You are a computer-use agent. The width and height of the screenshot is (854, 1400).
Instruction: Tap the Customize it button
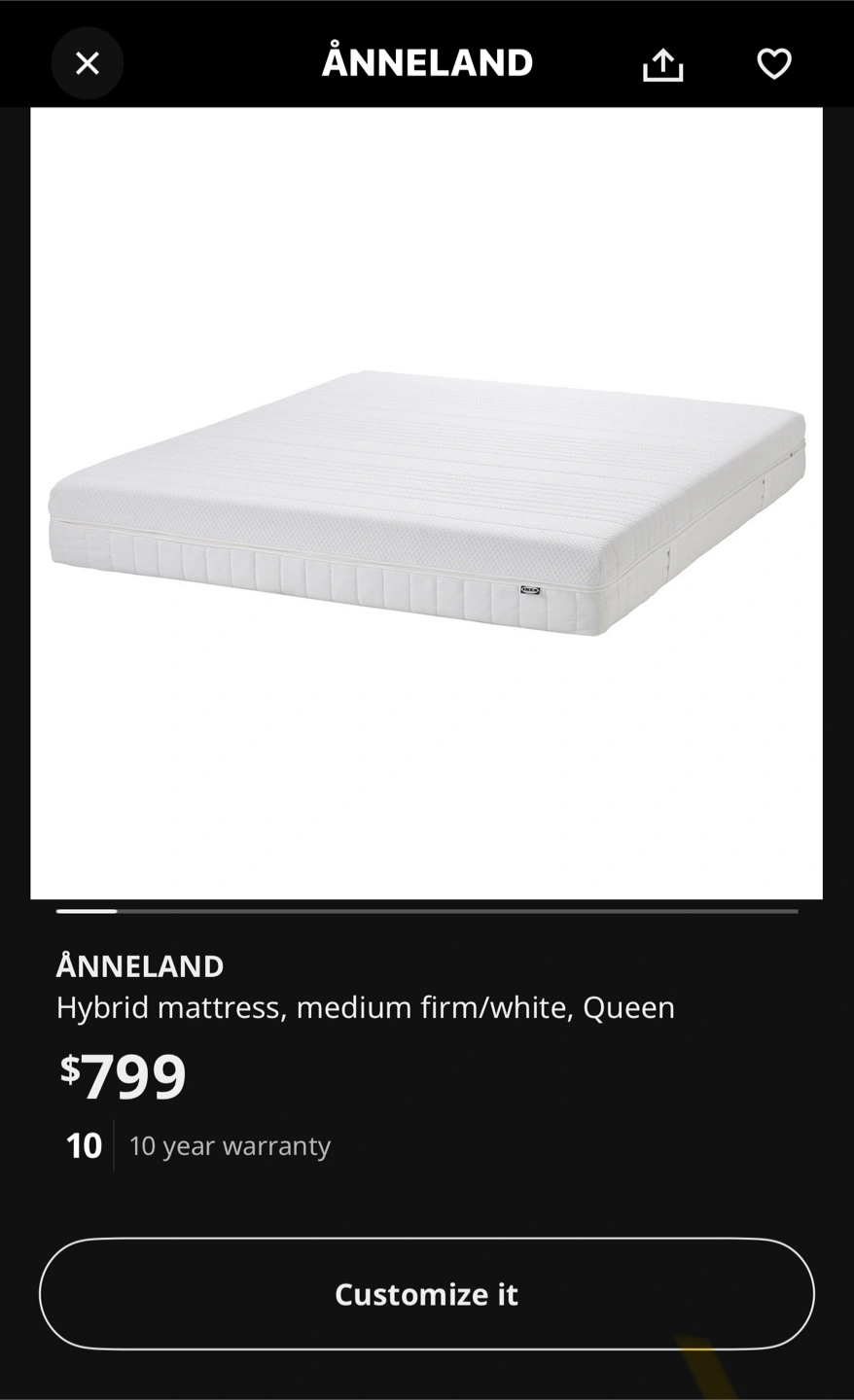pyautogui.click(x=427, y=1293)
